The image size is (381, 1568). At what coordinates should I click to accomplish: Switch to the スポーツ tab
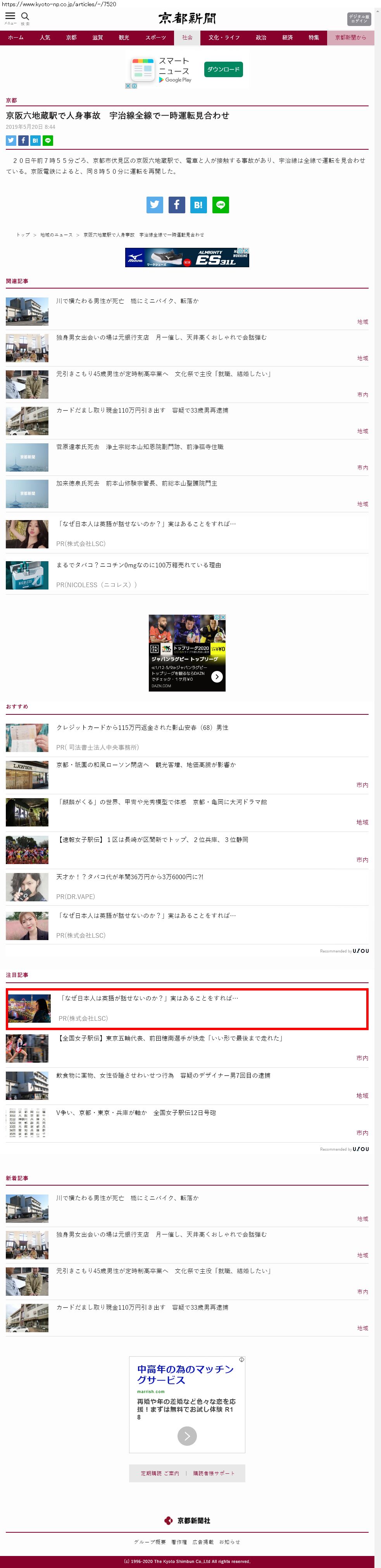click(156, 38)
